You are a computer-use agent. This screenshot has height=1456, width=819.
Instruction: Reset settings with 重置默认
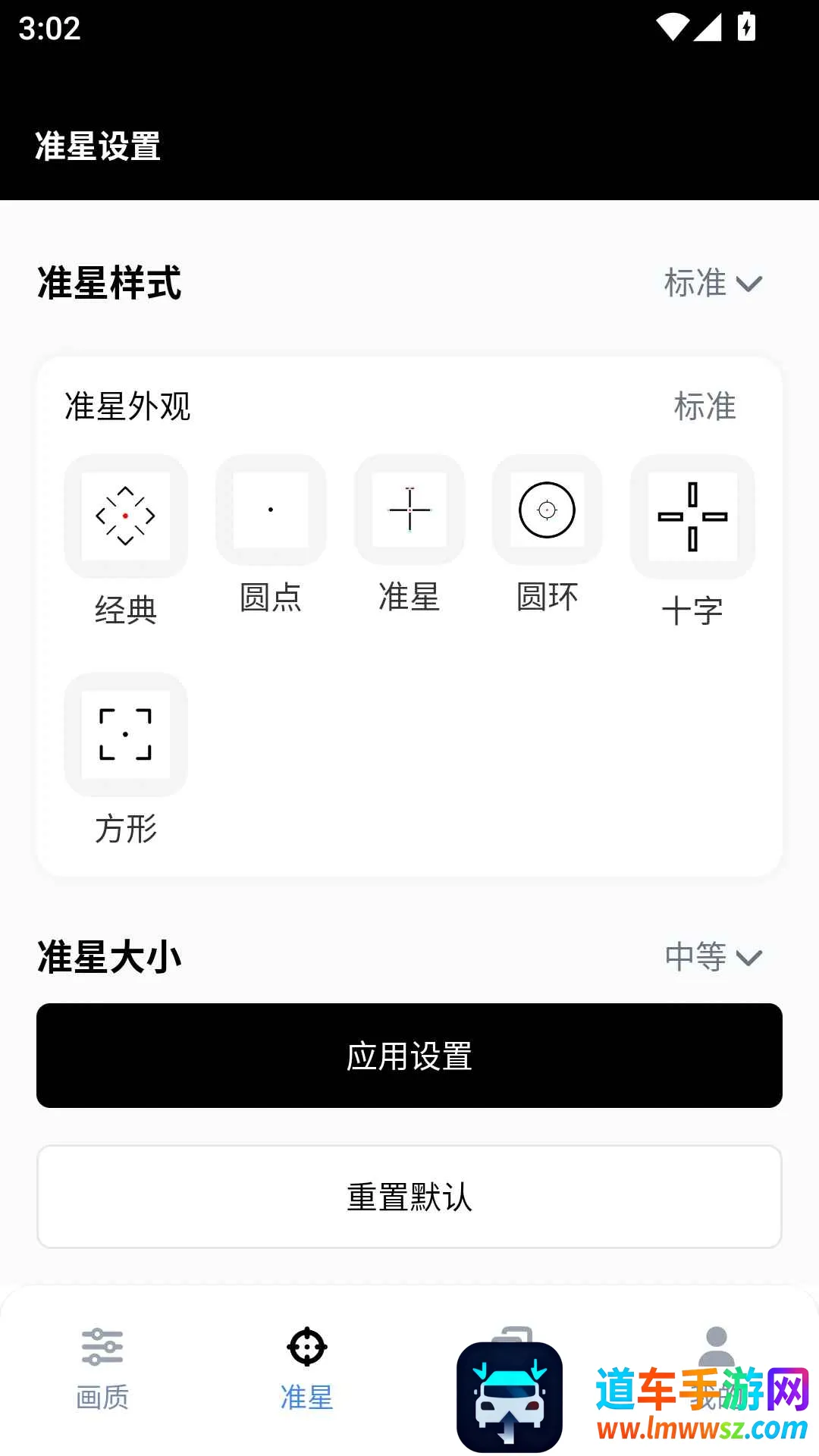[x=409, y=1197]
